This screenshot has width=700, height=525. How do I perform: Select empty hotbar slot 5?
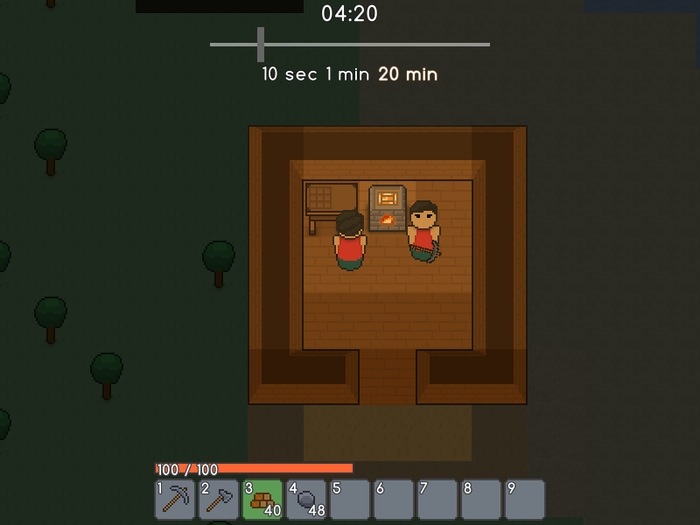[x=350, y=499]
